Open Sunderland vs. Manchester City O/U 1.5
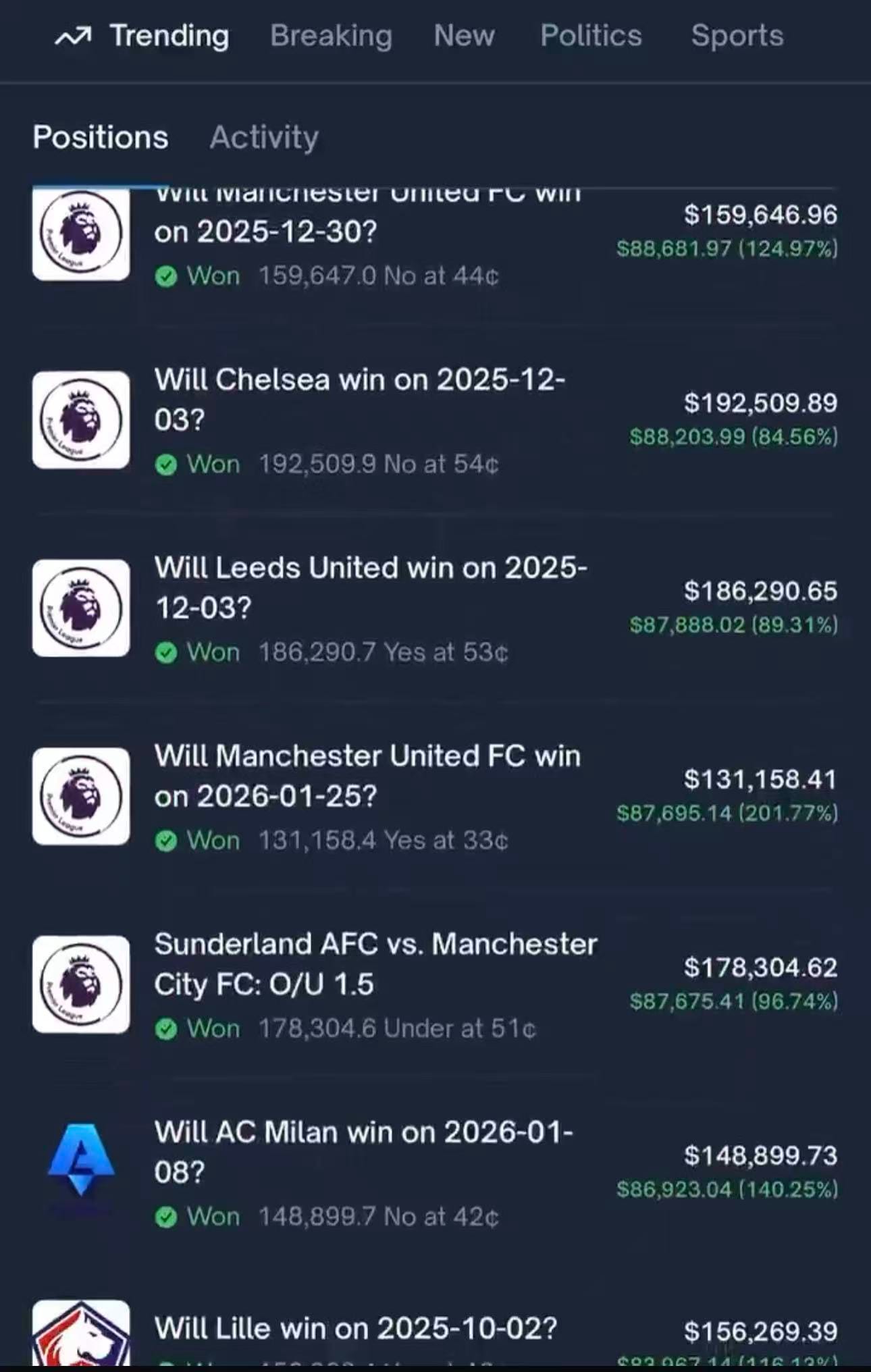This screenshot has height=1372, width=871. pos(375,964)
